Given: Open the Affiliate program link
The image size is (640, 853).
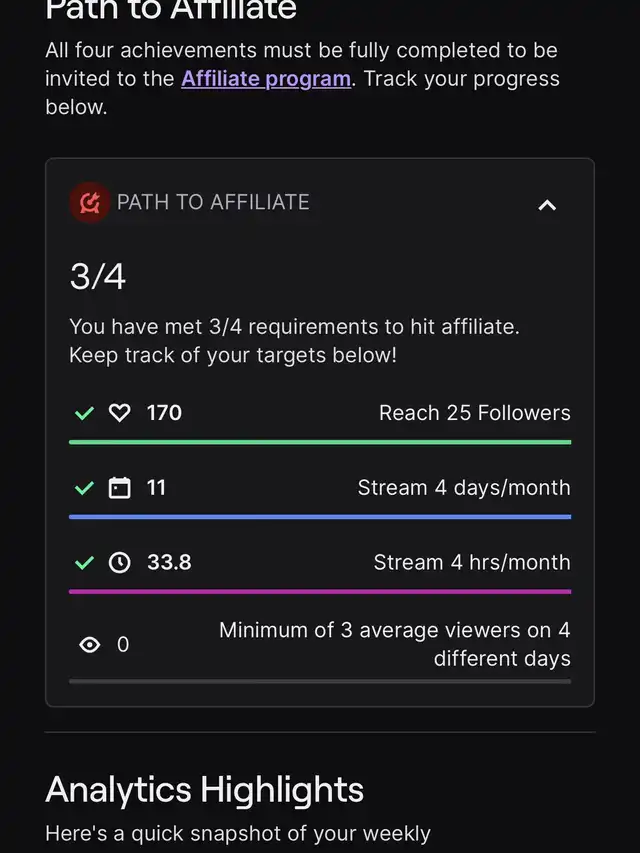Looking at the screenshot, I should pos(266,79).
